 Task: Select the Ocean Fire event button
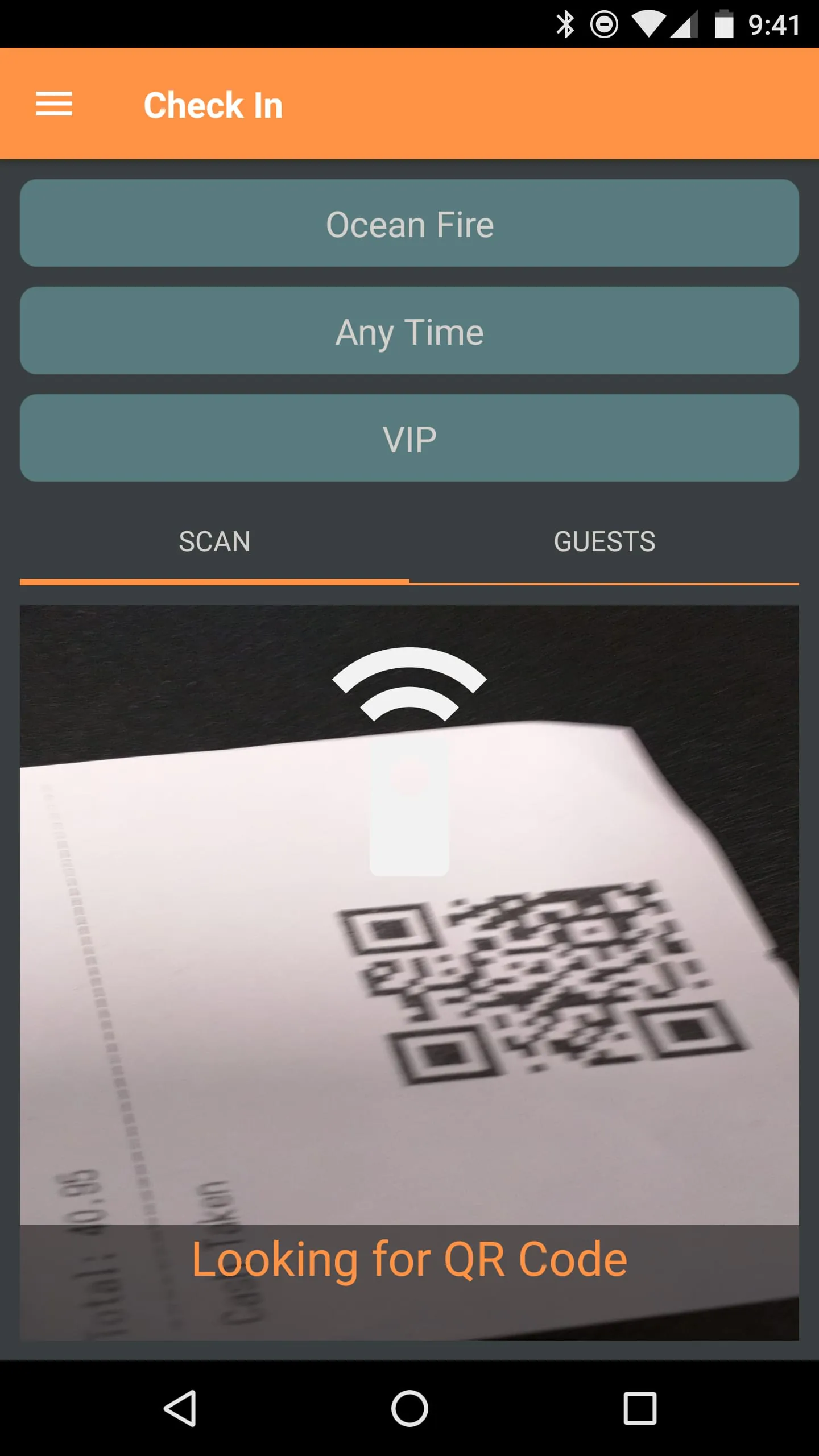coord(409,224)
